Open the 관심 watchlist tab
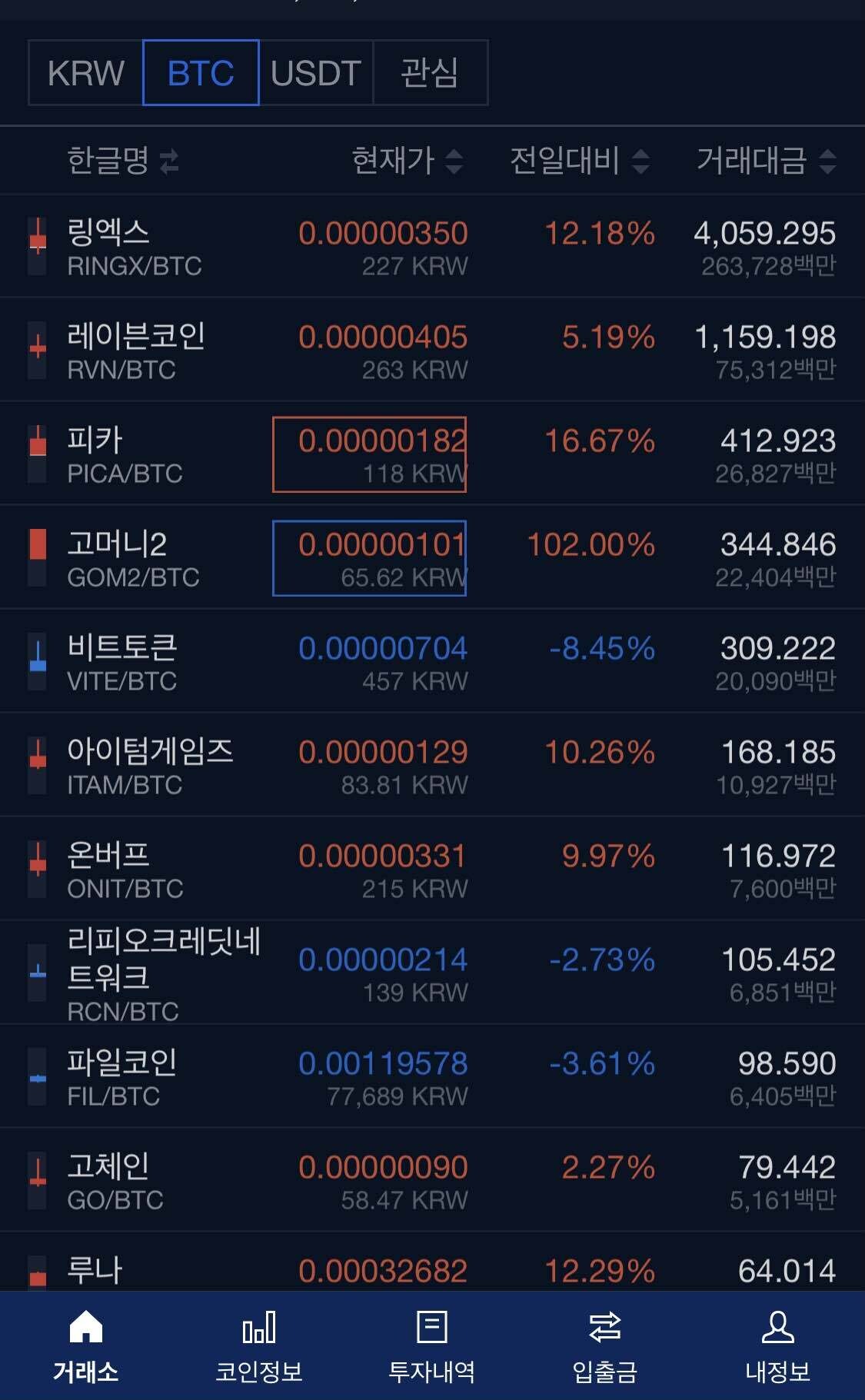 click(x=431, y=73)
